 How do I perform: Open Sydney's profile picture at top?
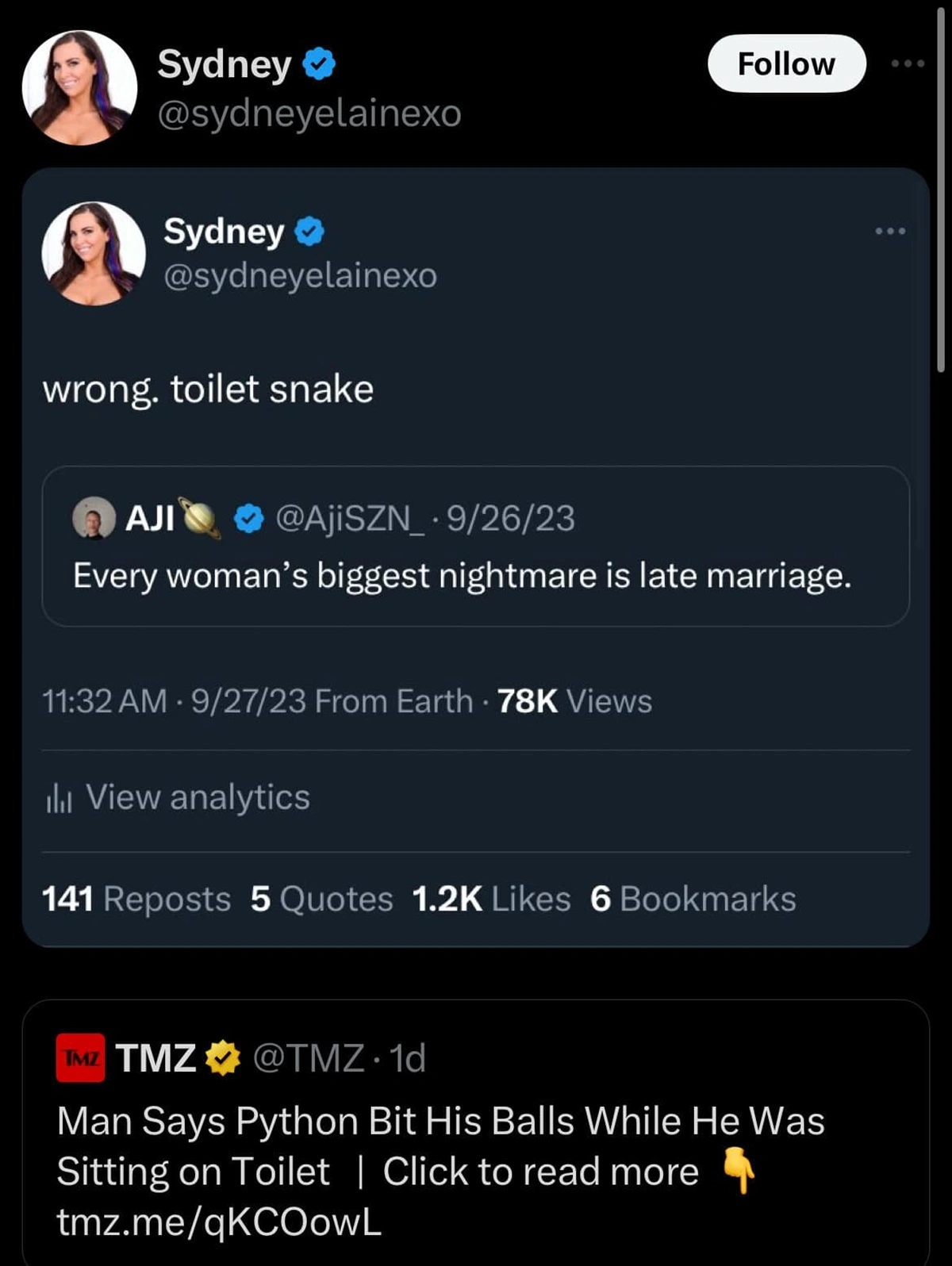79,87
